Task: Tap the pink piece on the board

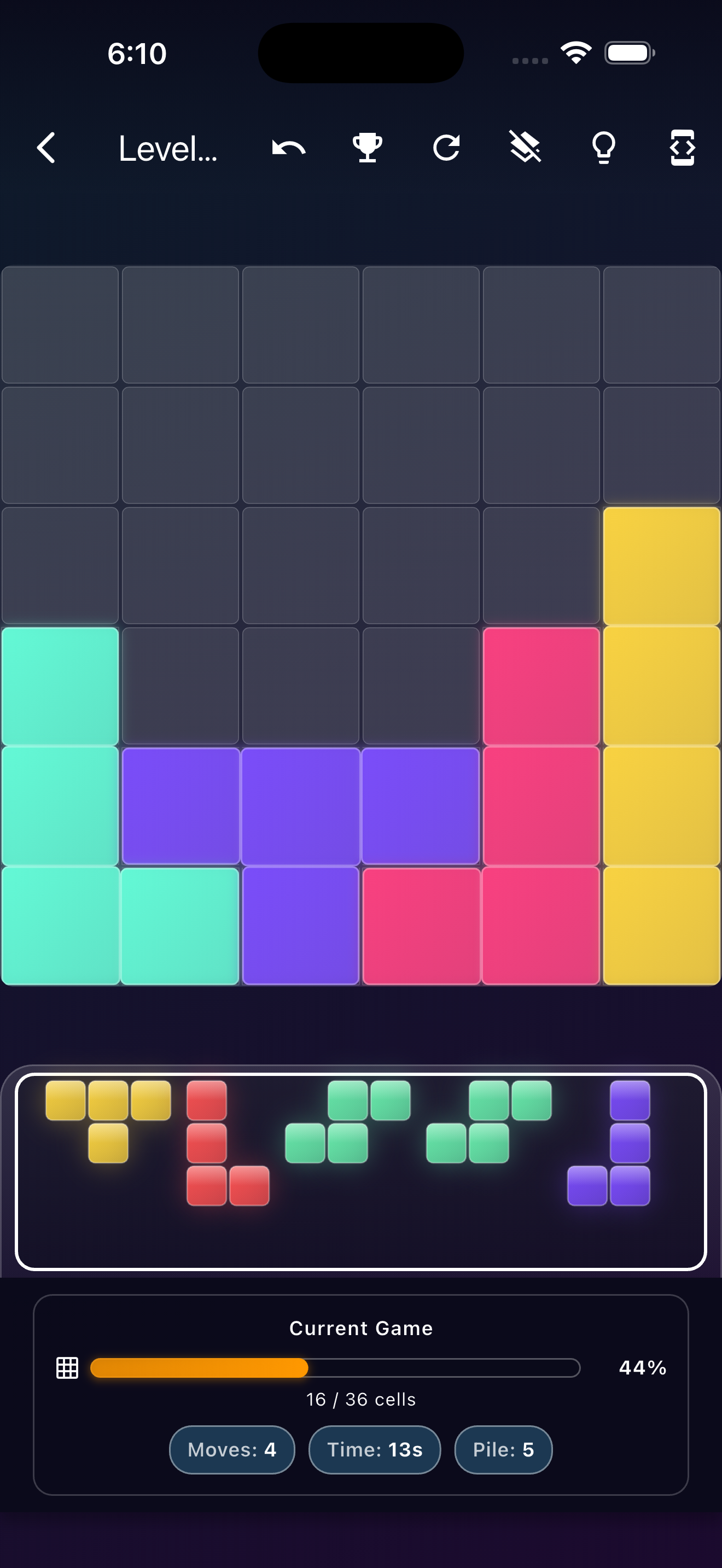Action: (541, 806)
